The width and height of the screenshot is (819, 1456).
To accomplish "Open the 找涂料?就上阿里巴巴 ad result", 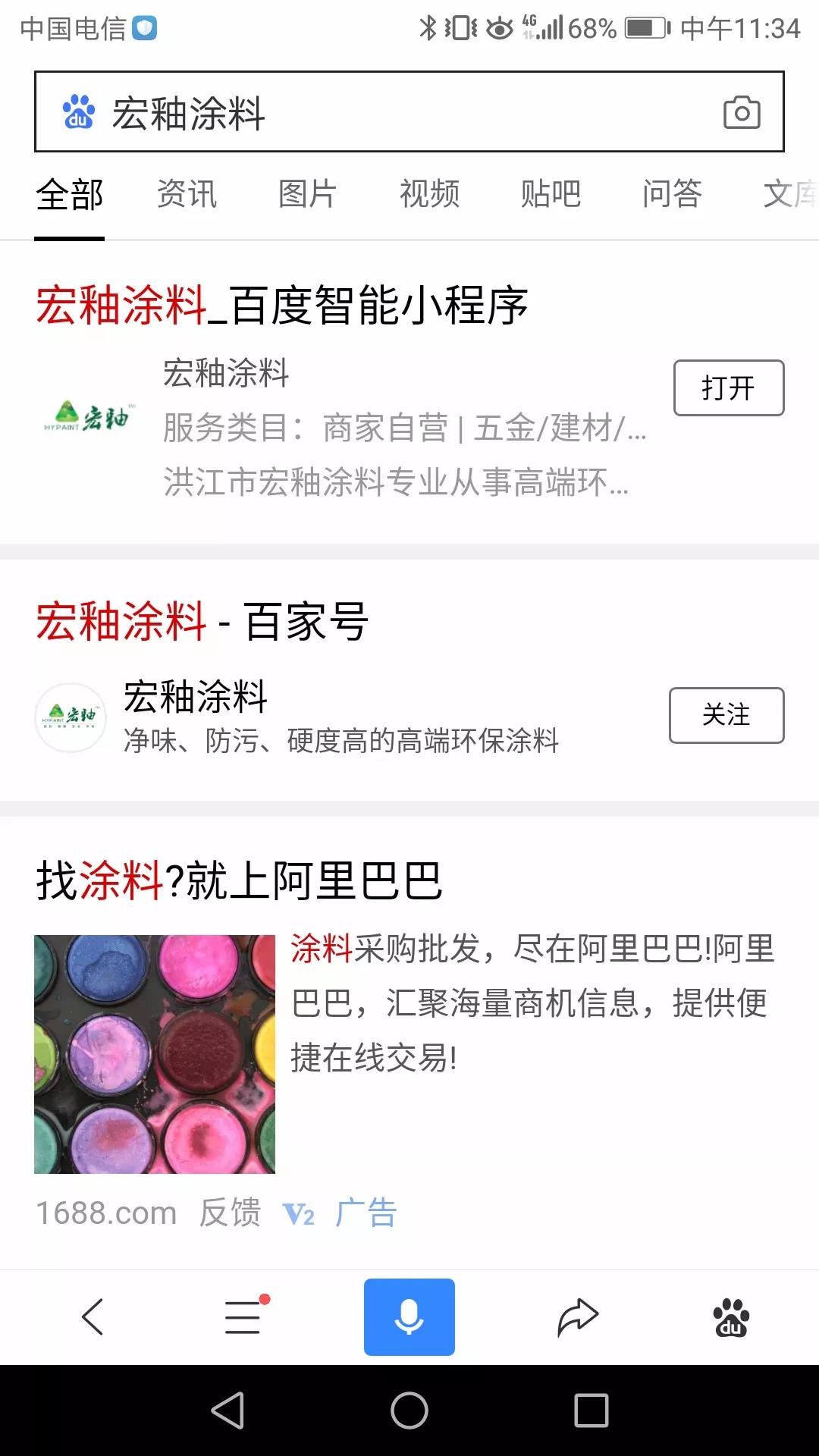I will (239, 881).
